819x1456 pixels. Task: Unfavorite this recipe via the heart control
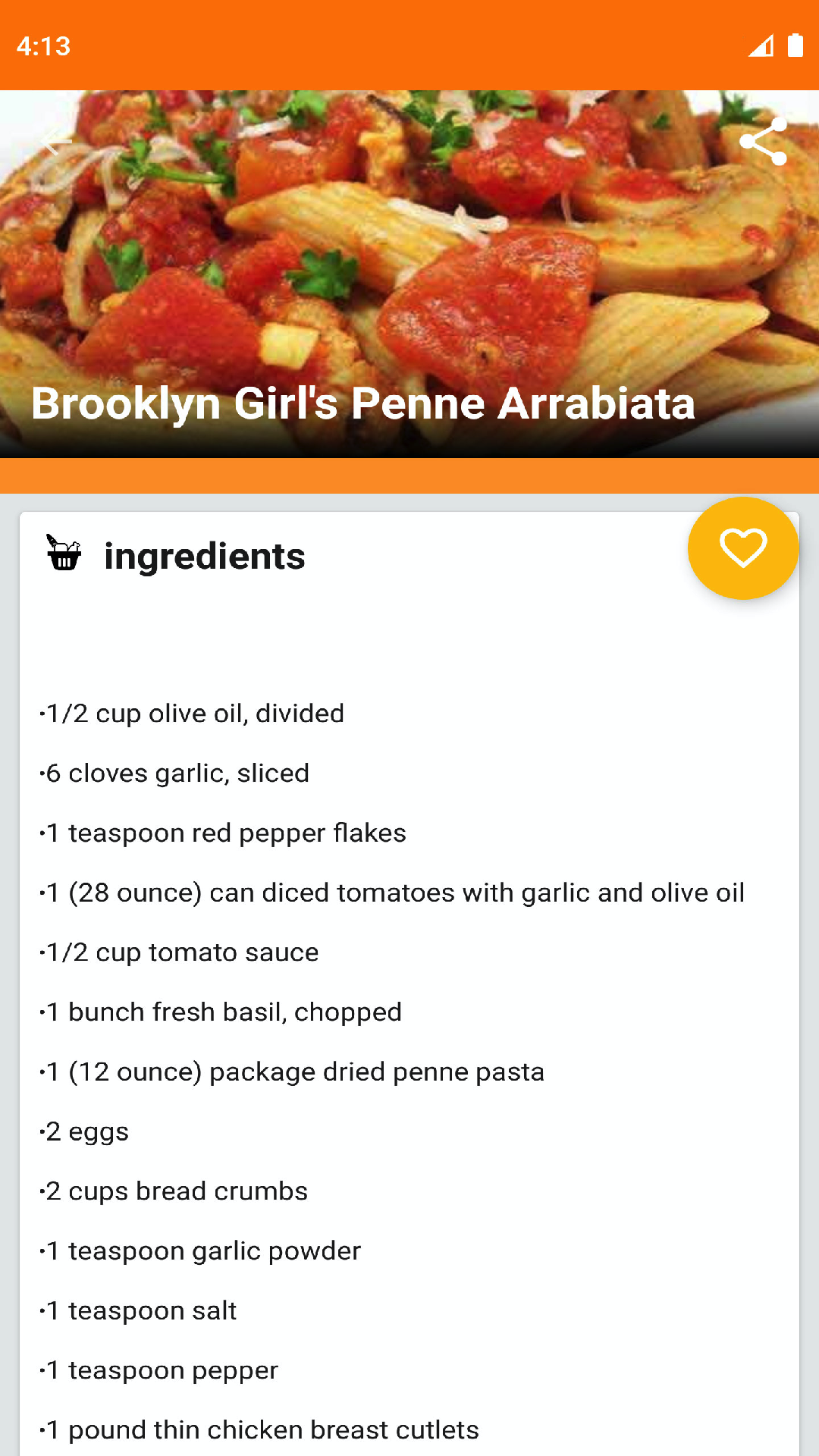pos(743,548)
